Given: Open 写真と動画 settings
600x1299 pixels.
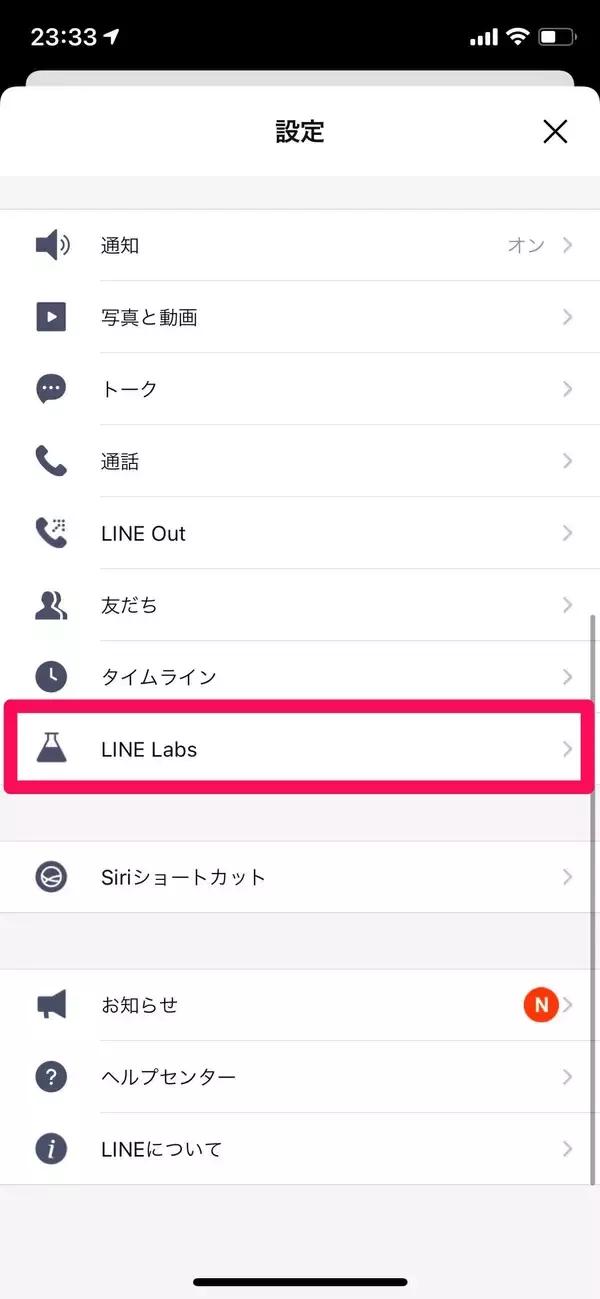Looking at the screenshot, I should pyautogui.click(x=300, y=317).
